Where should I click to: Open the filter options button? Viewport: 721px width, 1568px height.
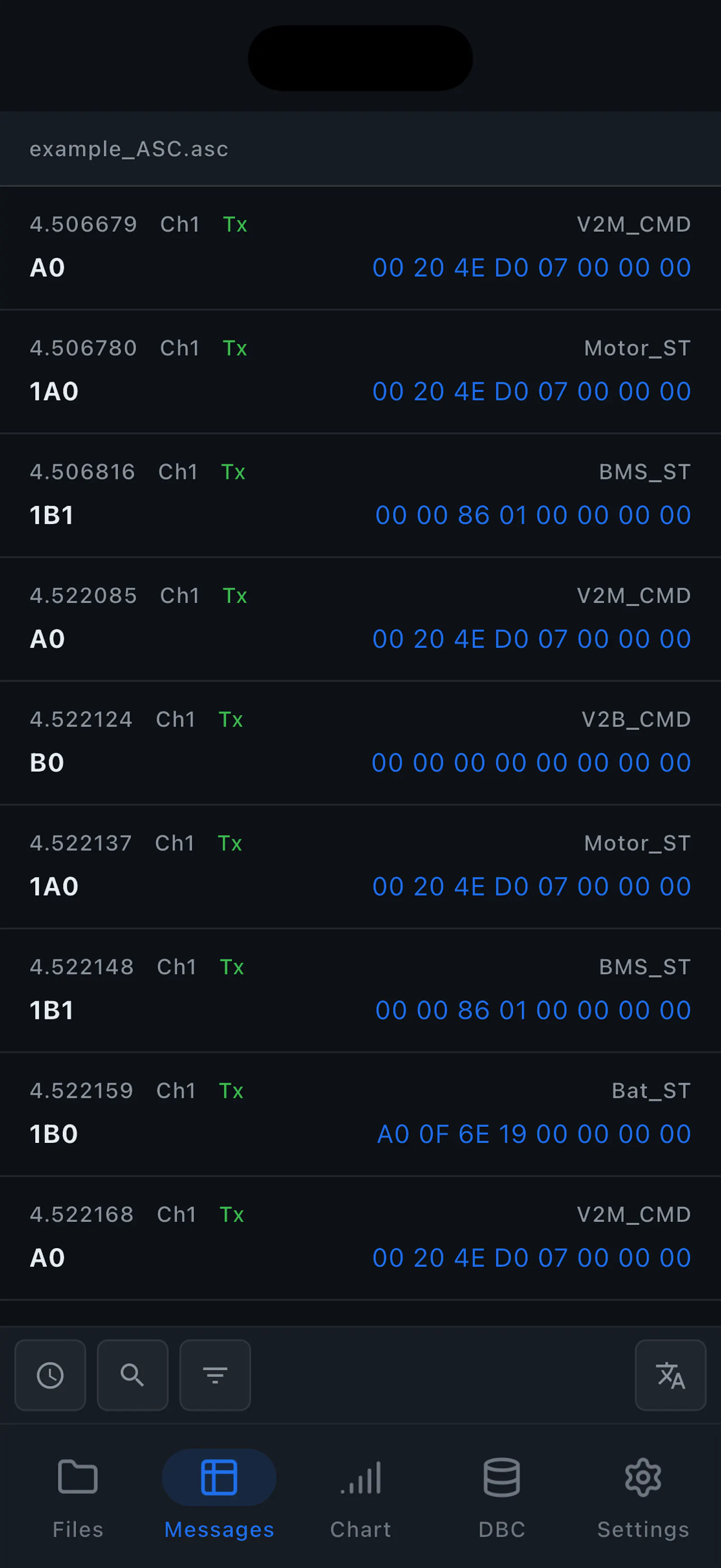pyautogui.click(x=215, y=1375)
